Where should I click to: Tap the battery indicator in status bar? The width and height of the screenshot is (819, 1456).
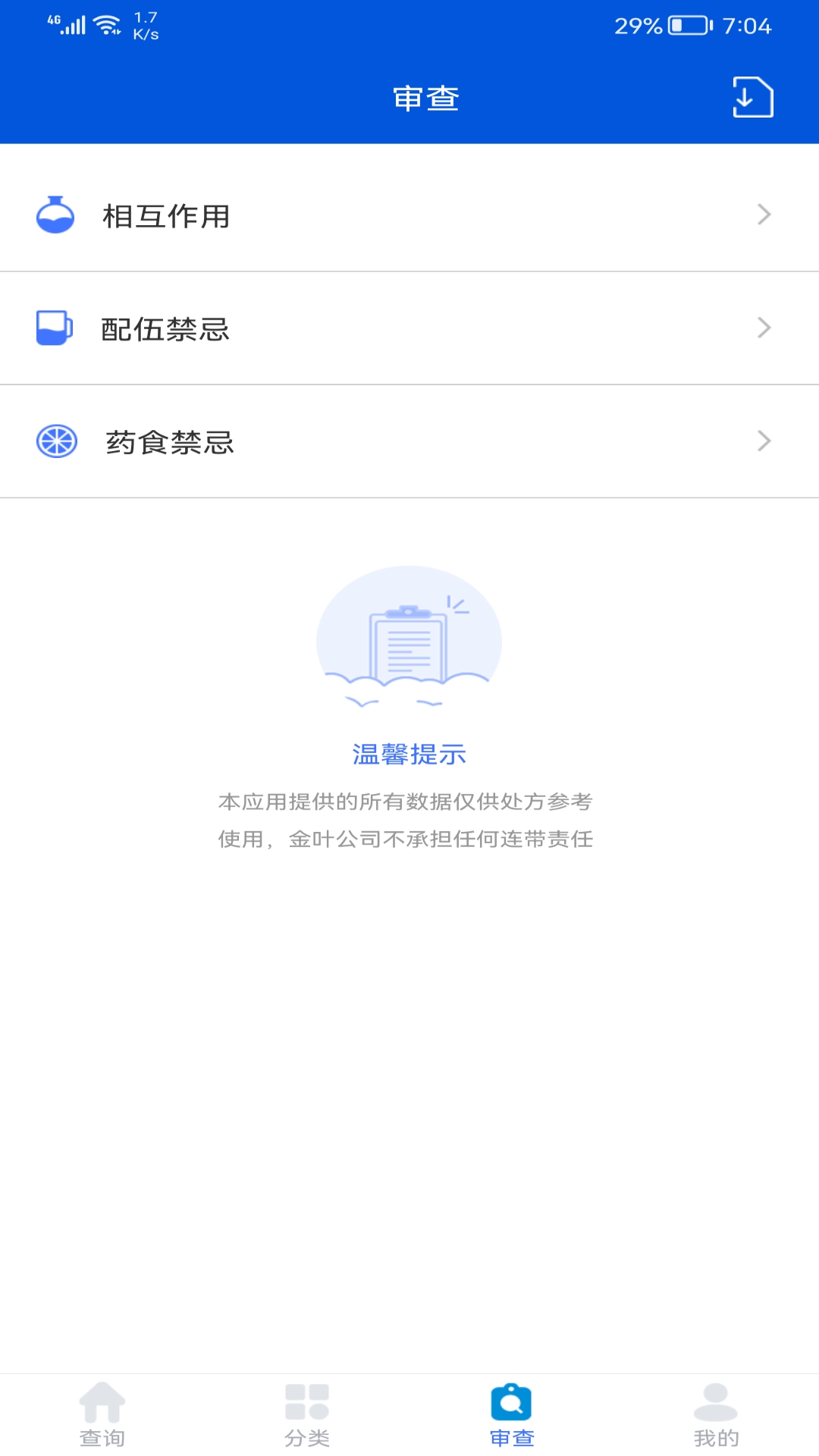[x=685, y=24]
